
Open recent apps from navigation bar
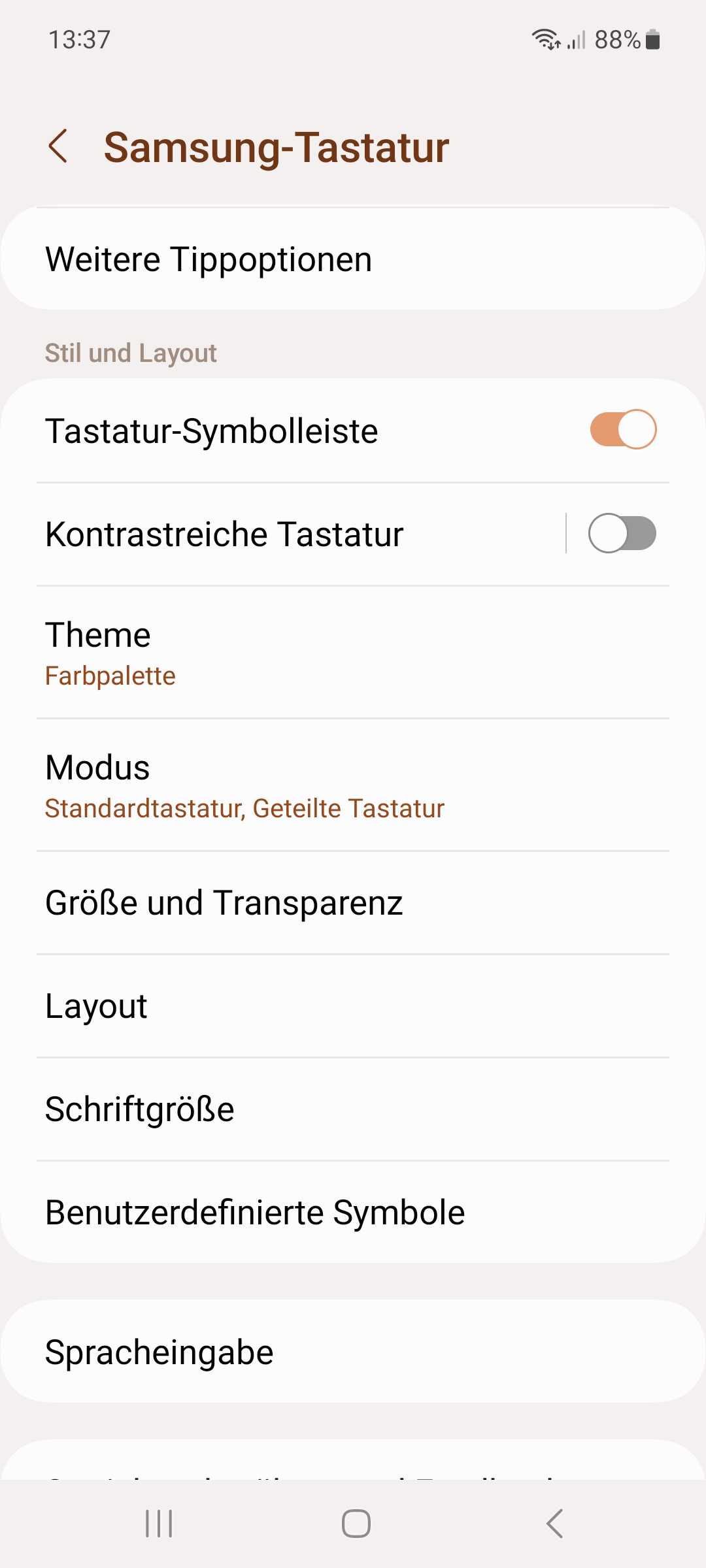(159, 1524)
